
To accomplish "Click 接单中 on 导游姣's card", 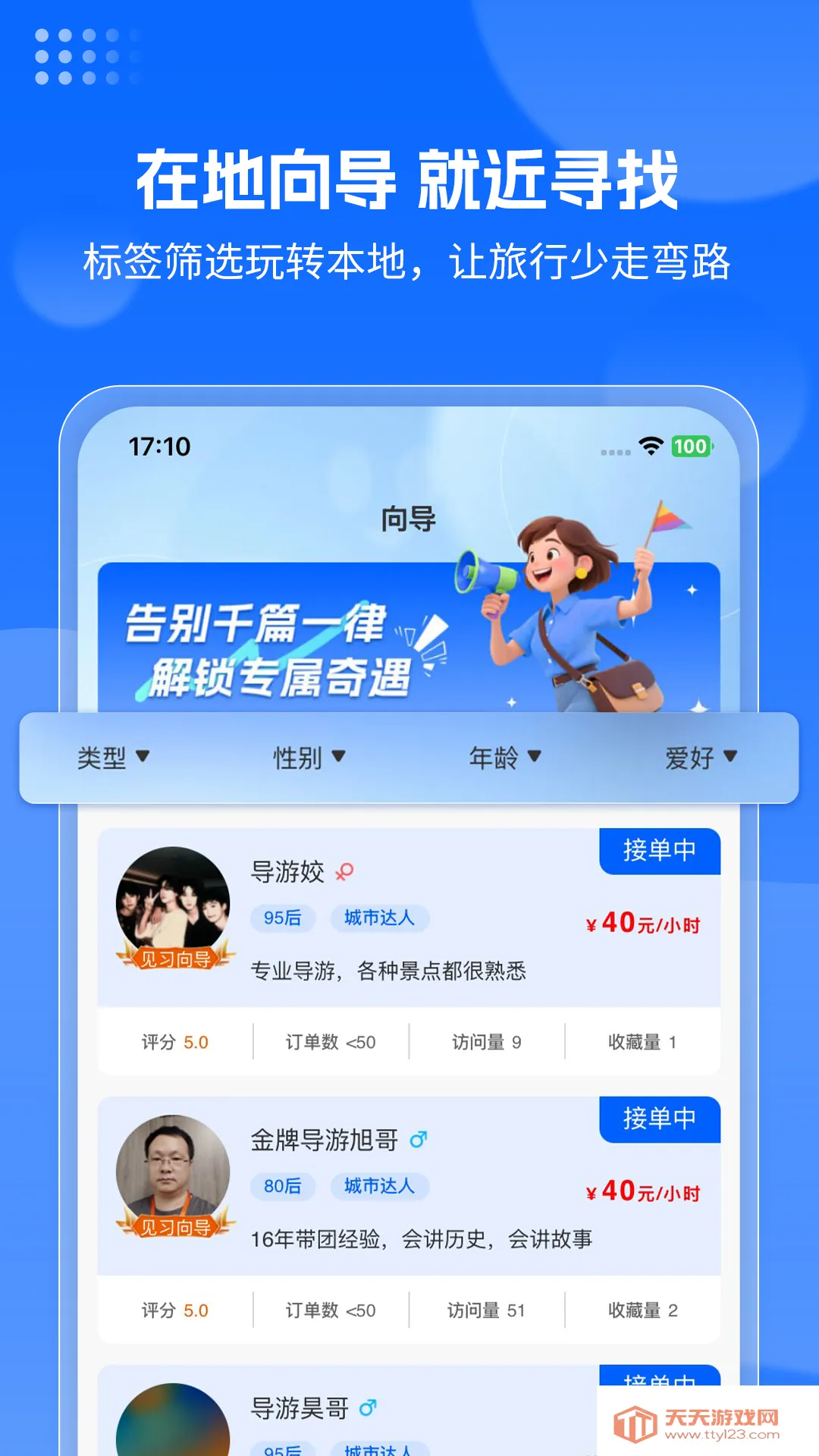I will pyautogui.click(x=659, y=851).
